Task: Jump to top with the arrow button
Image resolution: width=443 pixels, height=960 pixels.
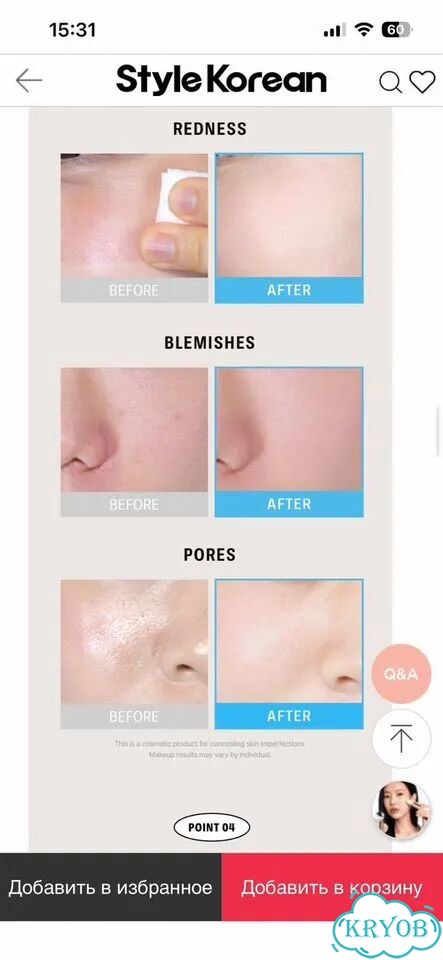Action: pyautogui.click(x=401, y=739)
